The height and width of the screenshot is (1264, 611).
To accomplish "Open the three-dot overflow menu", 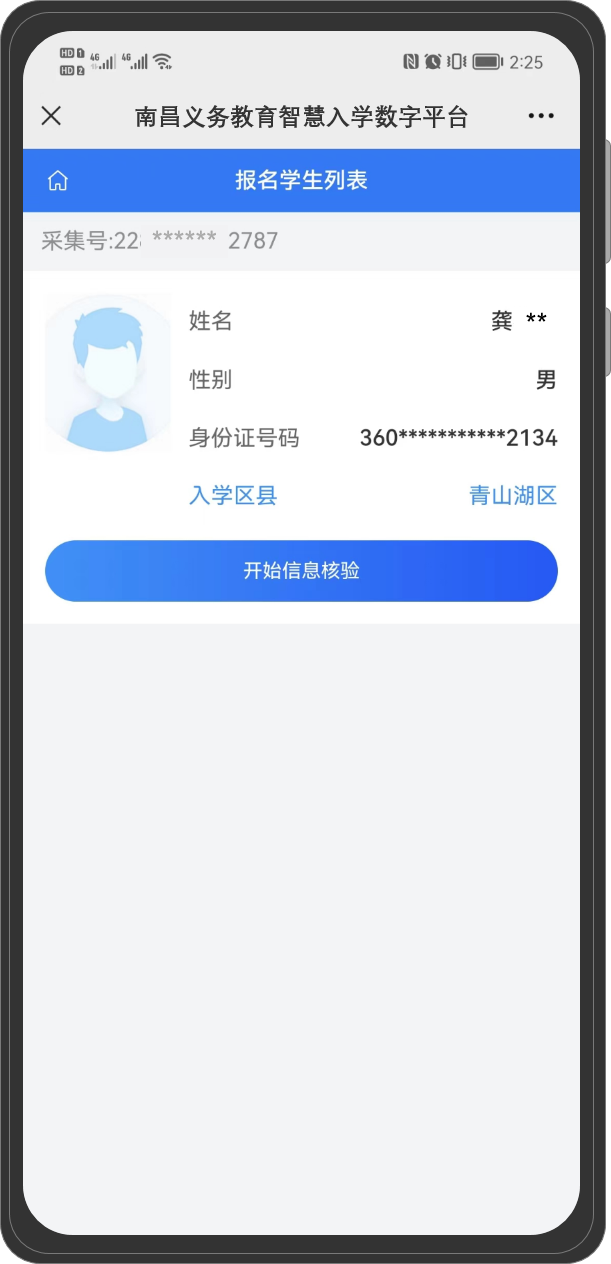I will pyautogui.click(x=541, y=116).
